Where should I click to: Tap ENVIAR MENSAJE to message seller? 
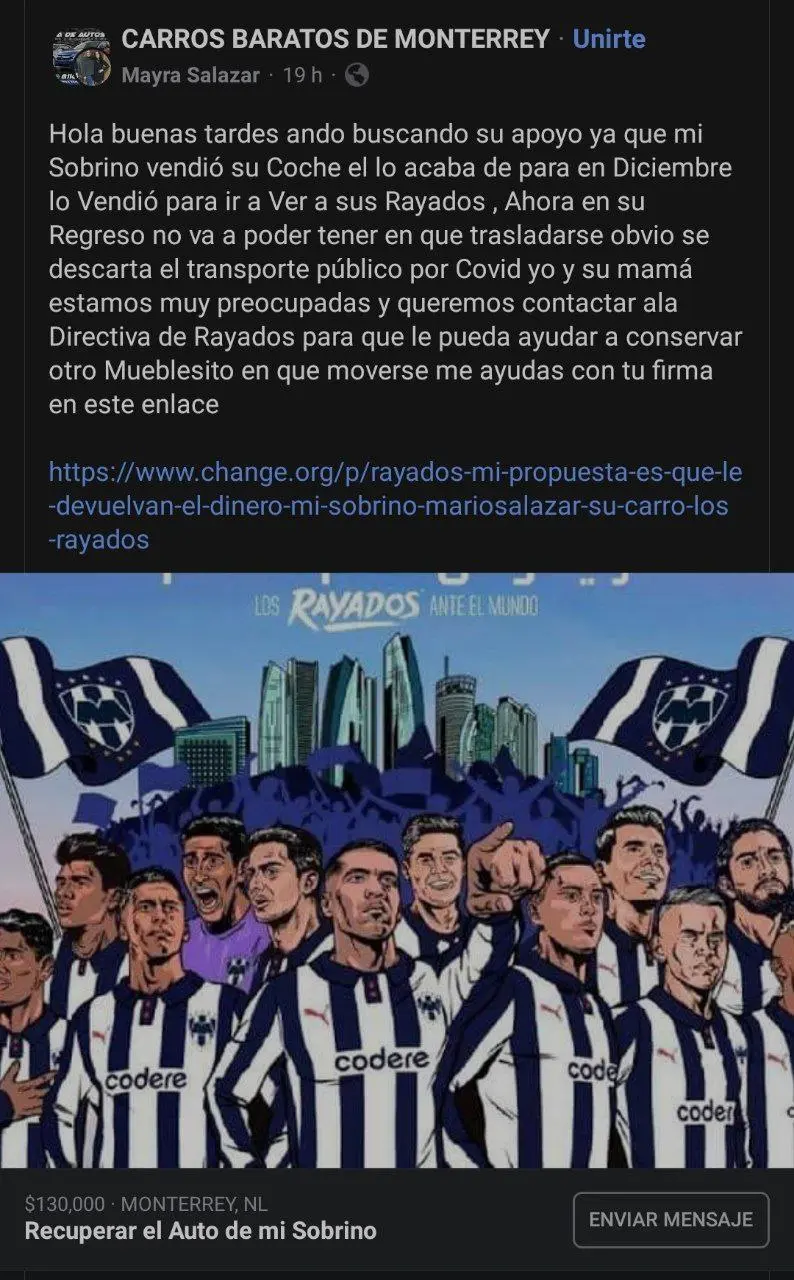(671, 1220)
